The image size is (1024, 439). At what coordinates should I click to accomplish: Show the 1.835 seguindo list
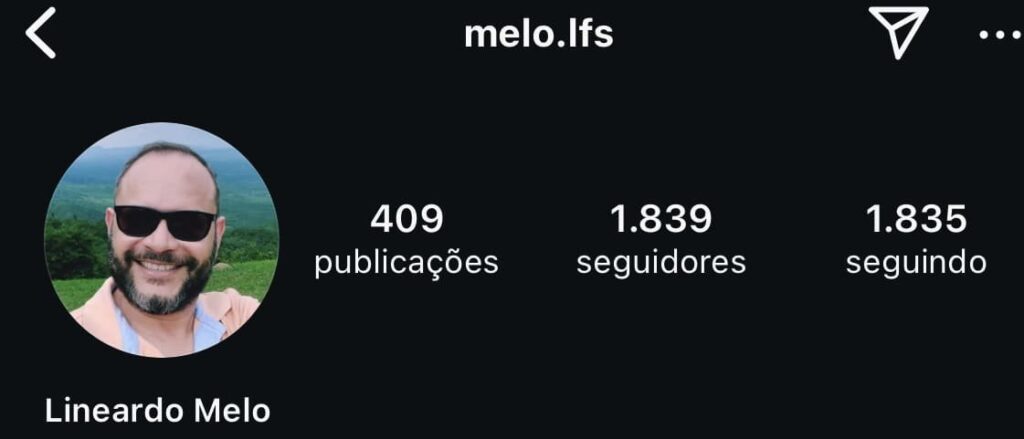pyautogui.click(x=916, y=240)
